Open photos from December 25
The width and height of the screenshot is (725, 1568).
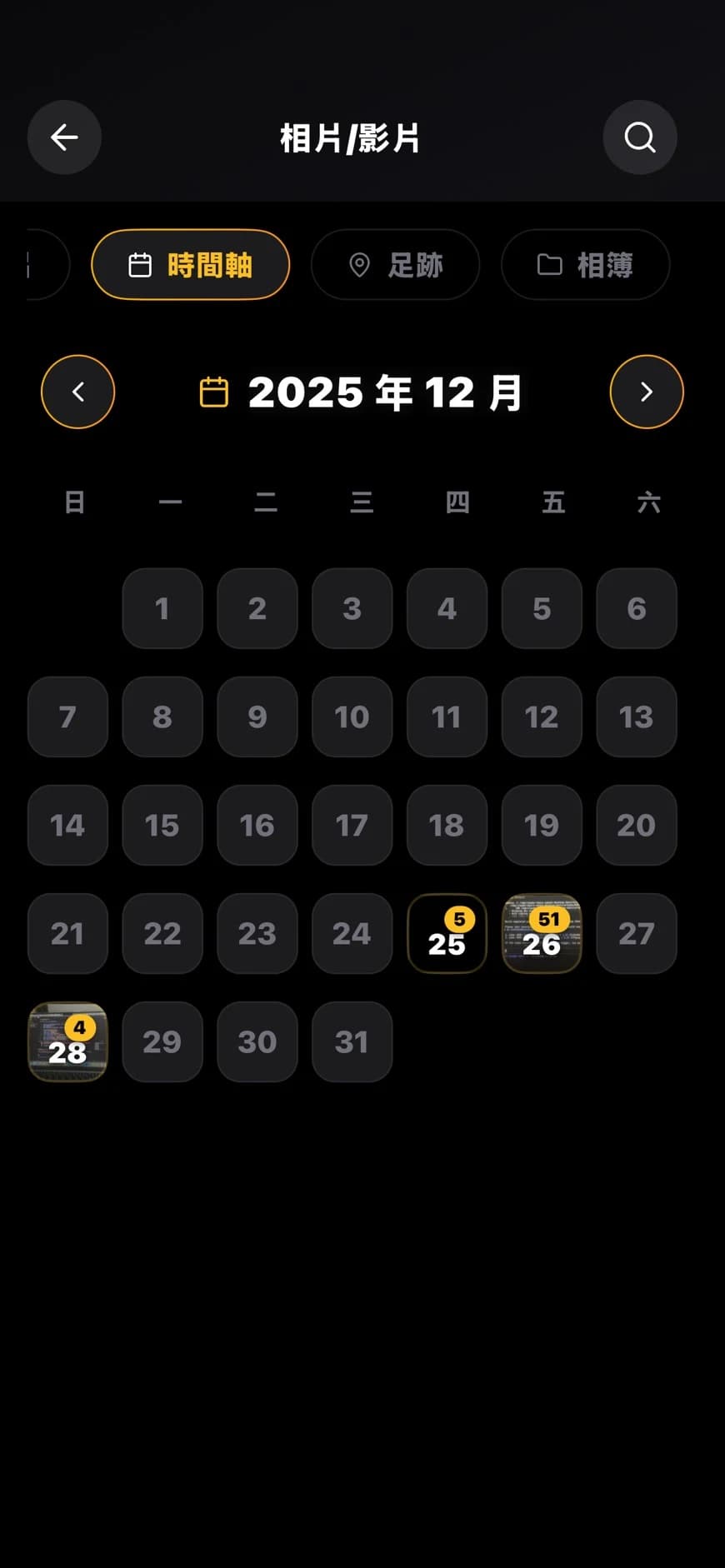coord(447,934)
